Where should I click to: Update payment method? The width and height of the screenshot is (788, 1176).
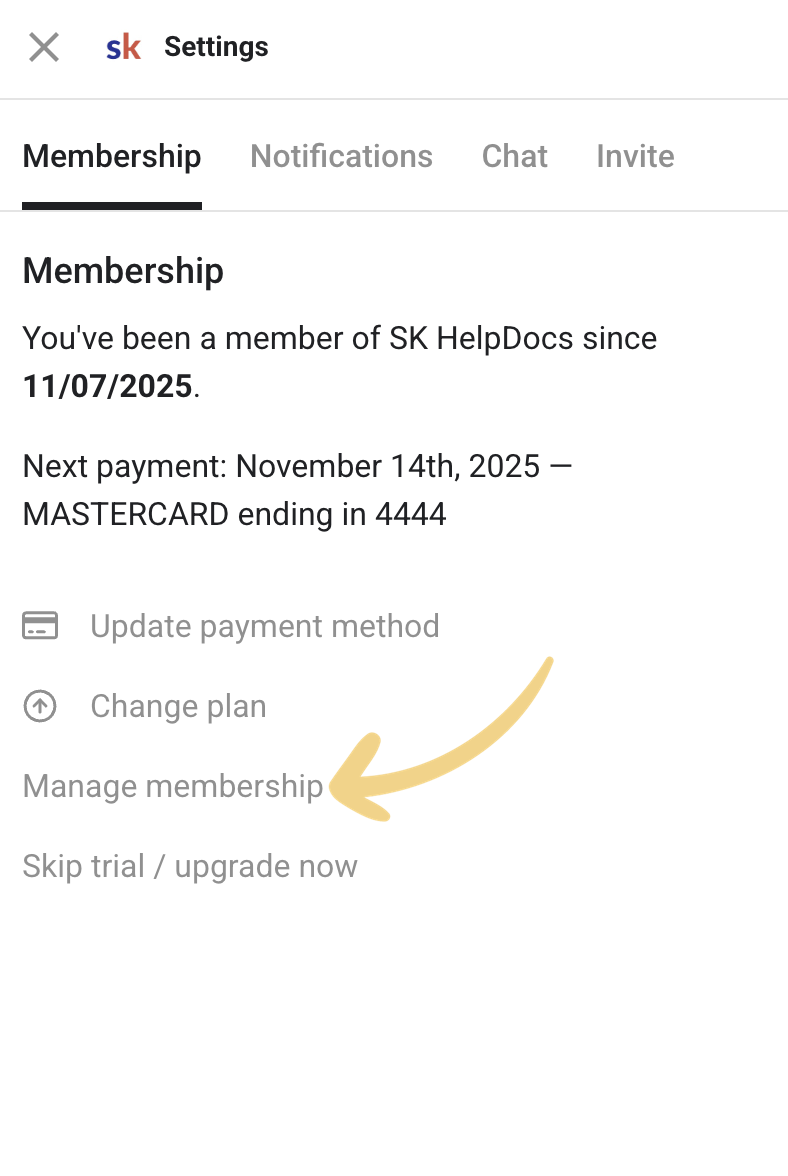click(x=264, y=626)
